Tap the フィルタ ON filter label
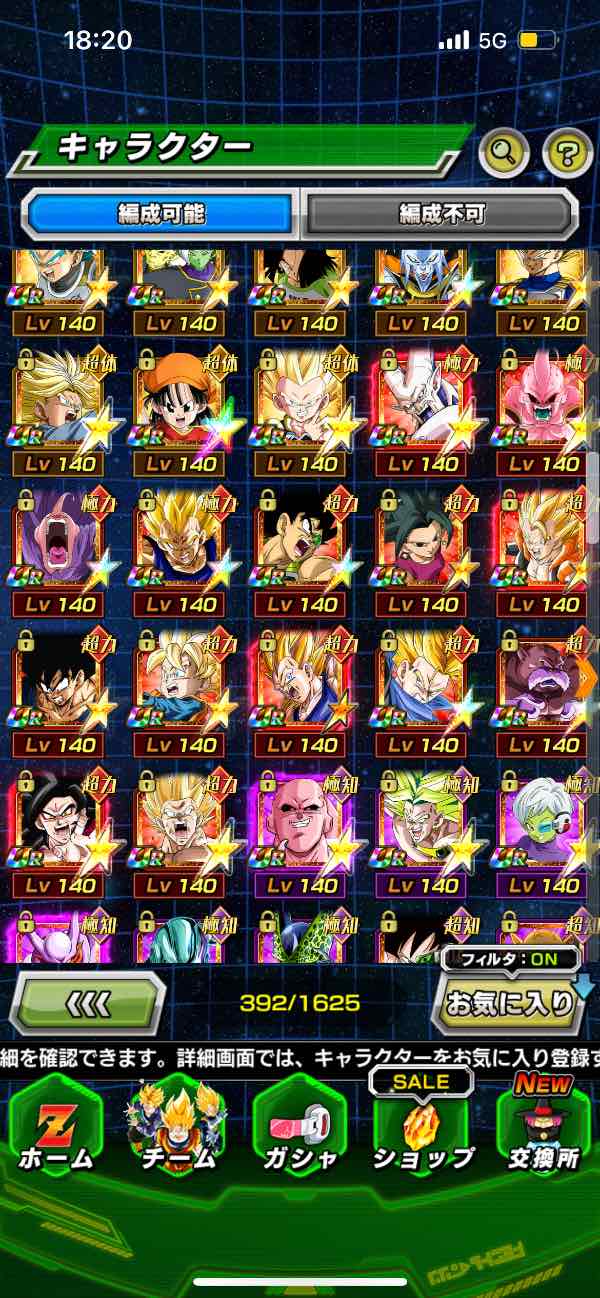Viewport: 600px width, 1298px height. pyautogui.click(x=511, y=959)
